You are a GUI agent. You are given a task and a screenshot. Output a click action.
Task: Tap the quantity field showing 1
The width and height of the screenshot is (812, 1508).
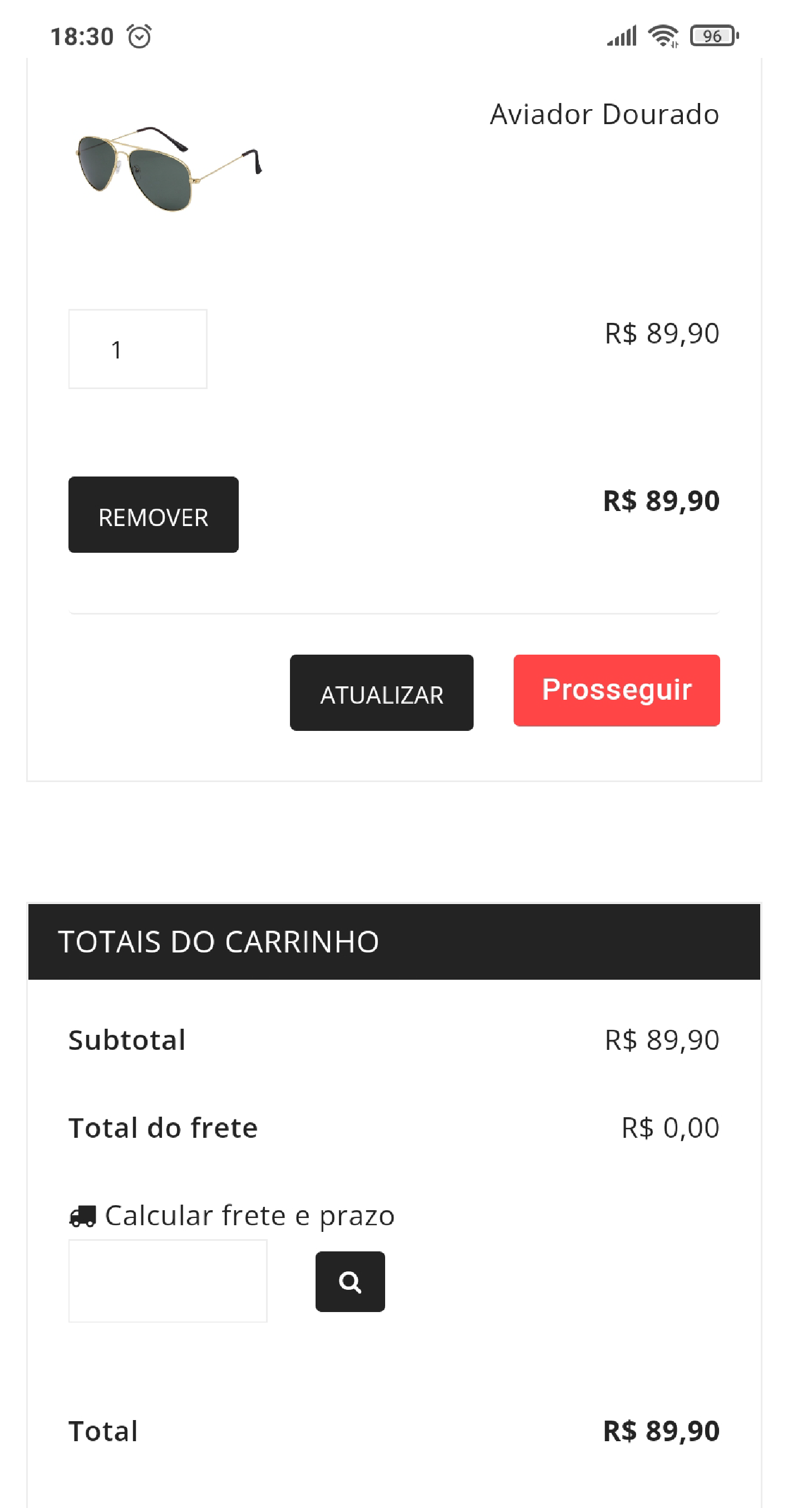click(137, 349)
